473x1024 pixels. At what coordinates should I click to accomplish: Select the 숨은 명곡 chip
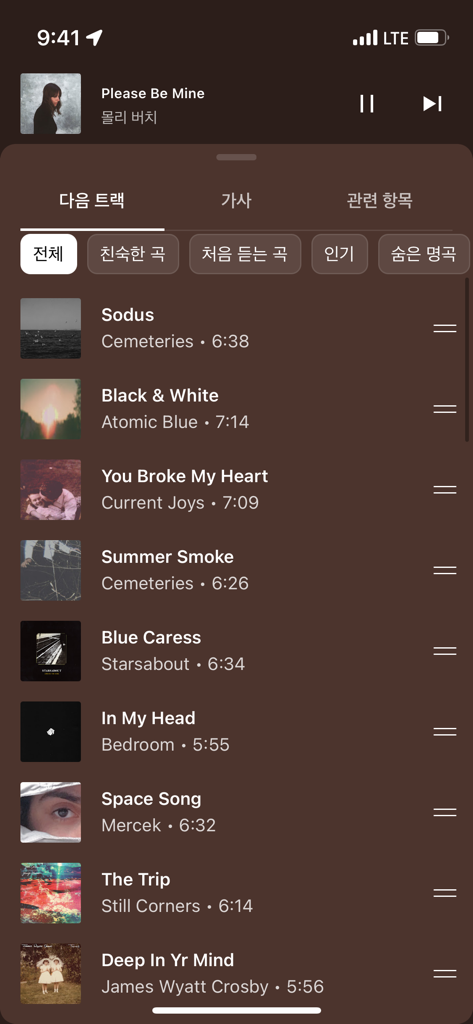[423, 254]
